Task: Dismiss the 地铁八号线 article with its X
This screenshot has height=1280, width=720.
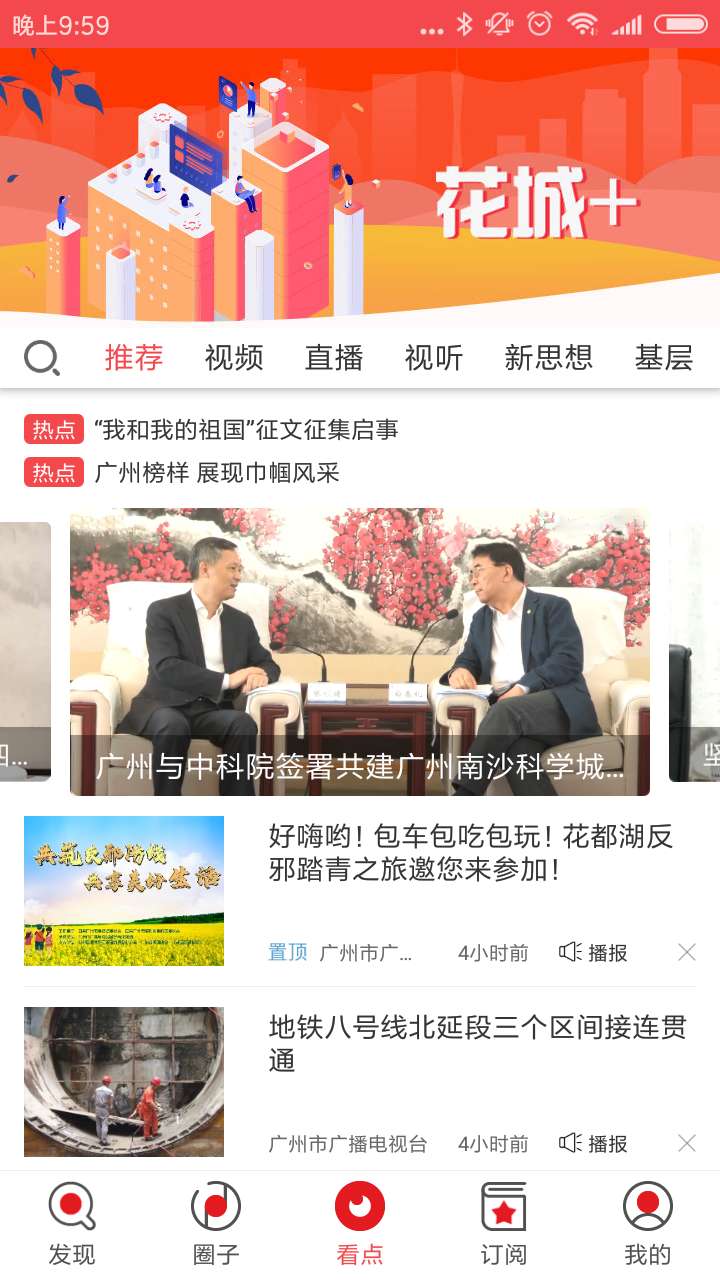Action: click(x=687, y=1143)
